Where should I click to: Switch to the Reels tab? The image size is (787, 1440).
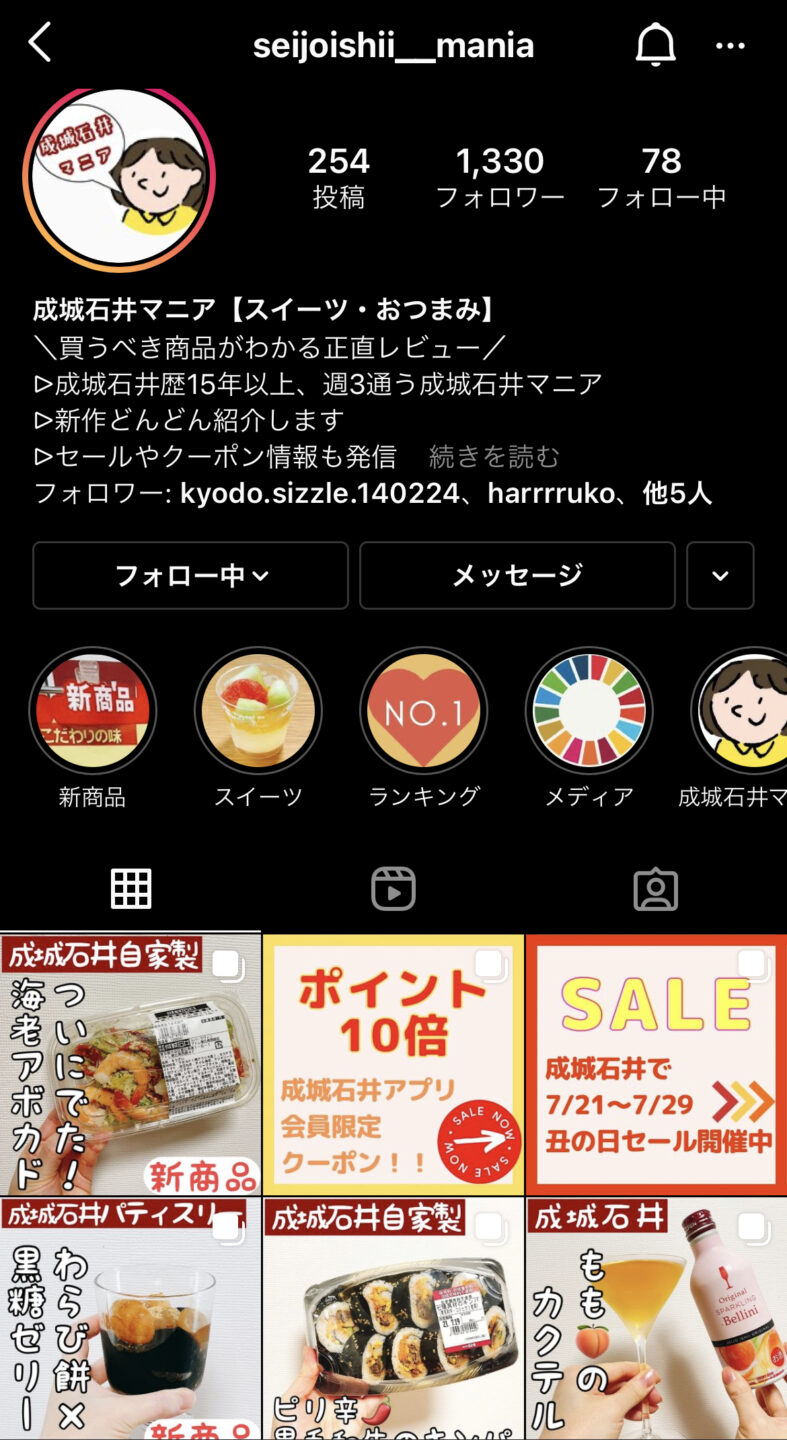pyautogui.click(x=393, y=888)
